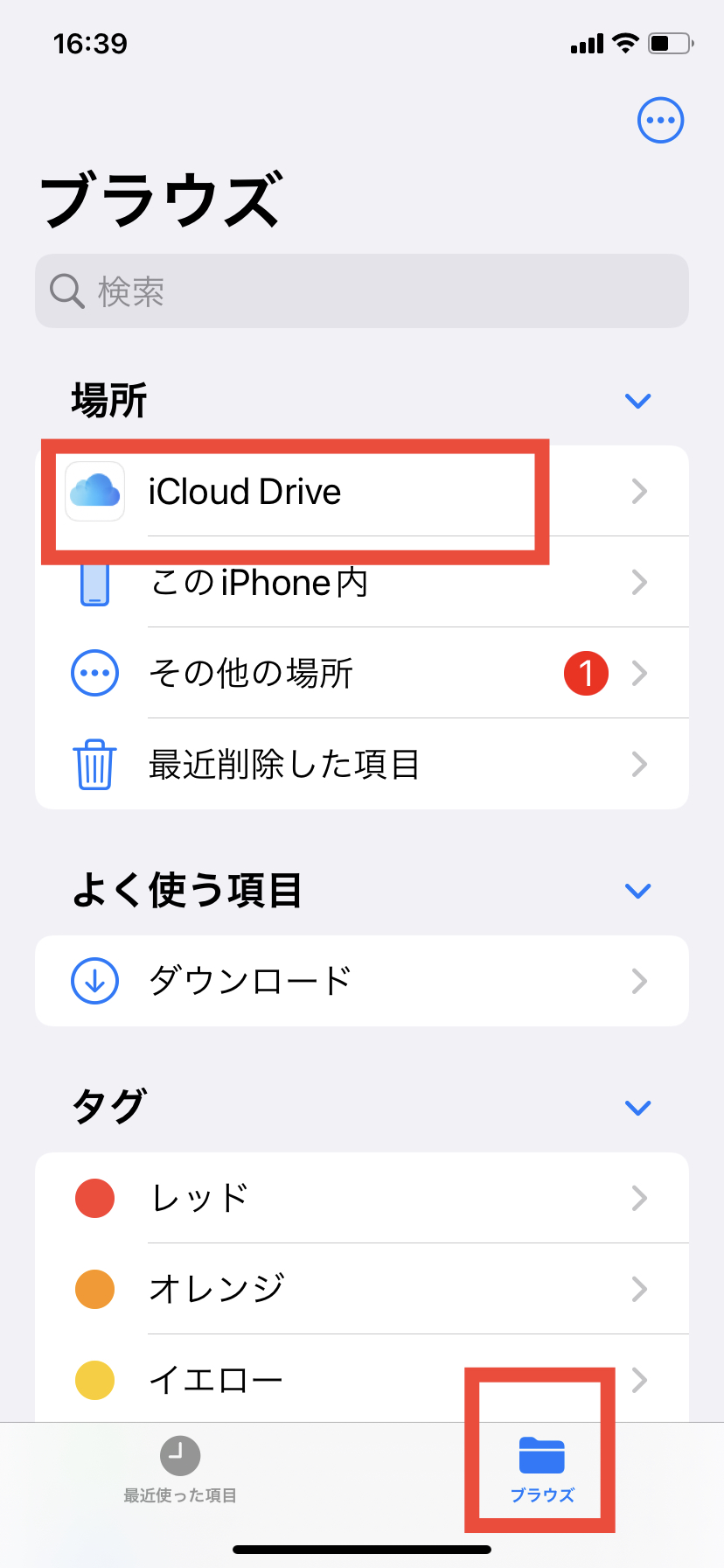Collapse the 場所 section
Screen dimensions: 724x1568
(x=638, y=401)
